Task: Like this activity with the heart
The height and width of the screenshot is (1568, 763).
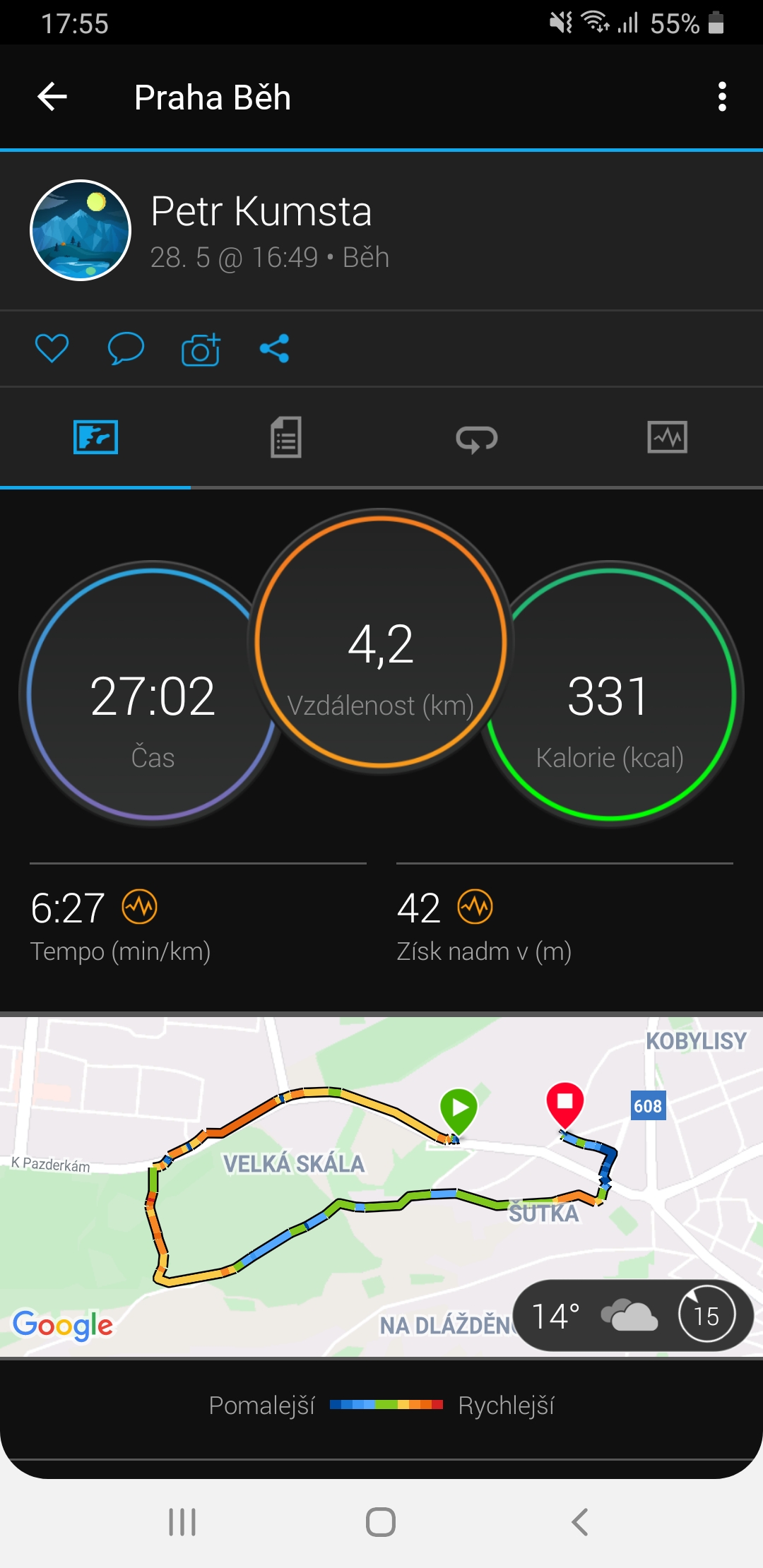Action: (x=52, y=348)
